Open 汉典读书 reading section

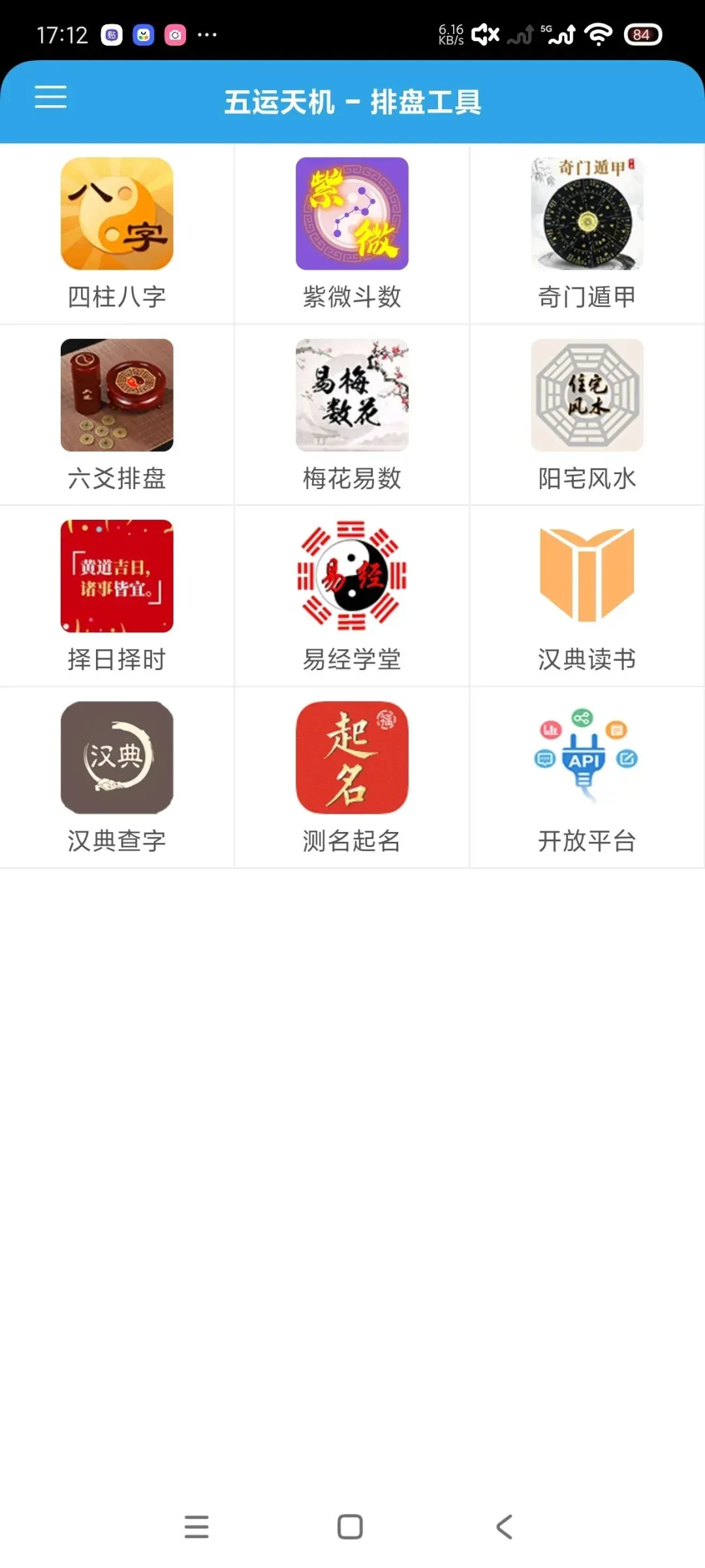point(587,595)
